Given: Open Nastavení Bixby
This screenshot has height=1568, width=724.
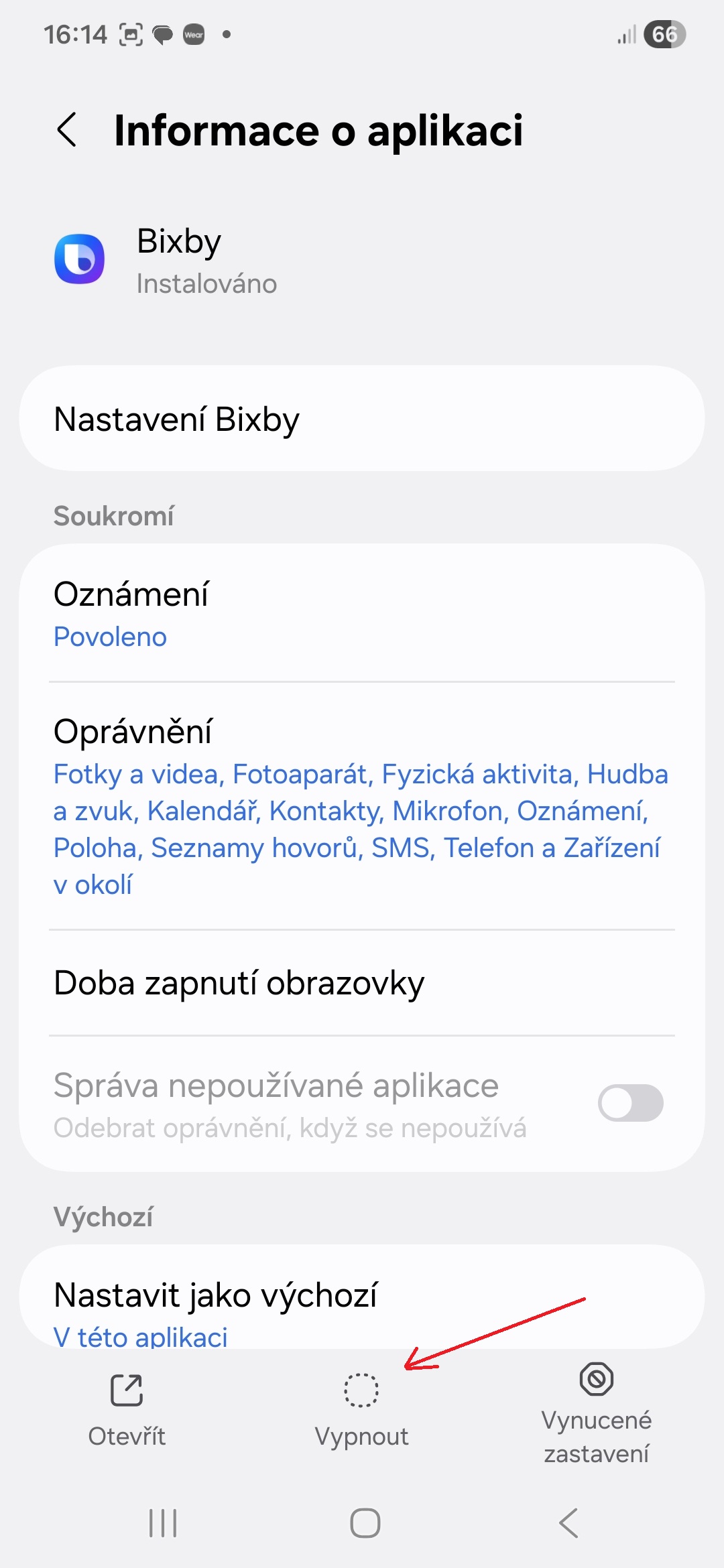Looking at the screenshot, I should 362,419.
